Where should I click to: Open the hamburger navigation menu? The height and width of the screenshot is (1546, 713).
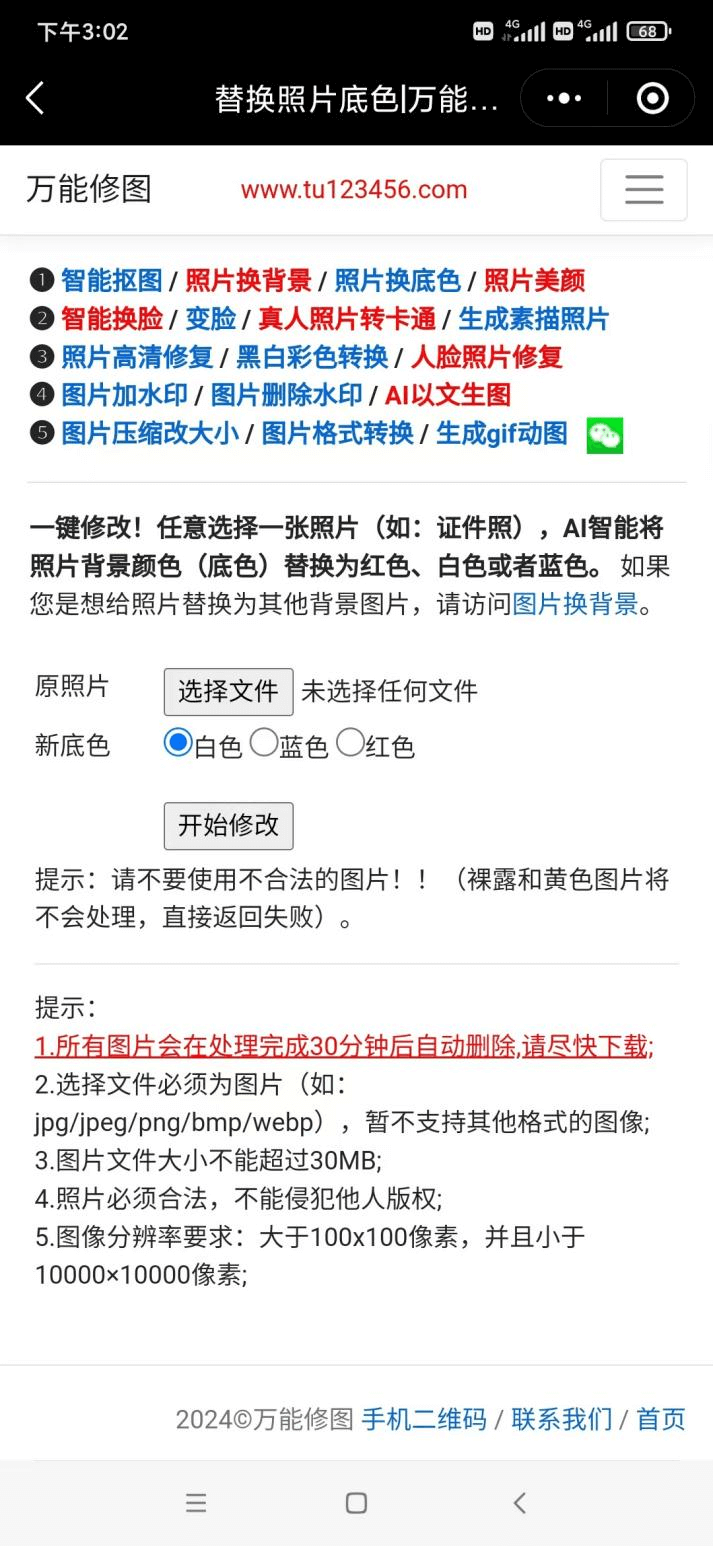(x=643, y=190)
